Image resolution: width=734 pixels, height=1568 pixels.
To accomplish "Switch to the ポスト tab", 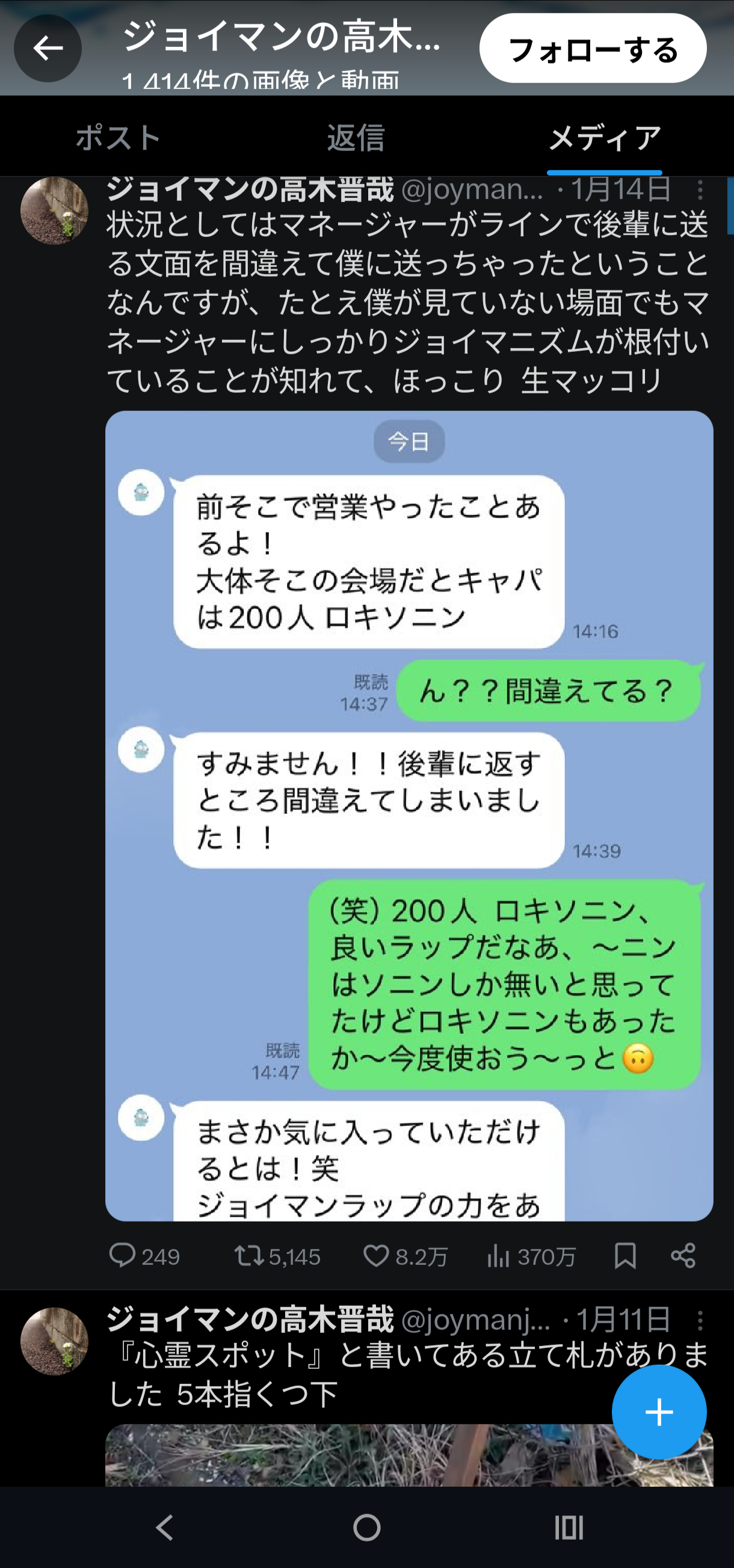I will [x=118, y=137].
